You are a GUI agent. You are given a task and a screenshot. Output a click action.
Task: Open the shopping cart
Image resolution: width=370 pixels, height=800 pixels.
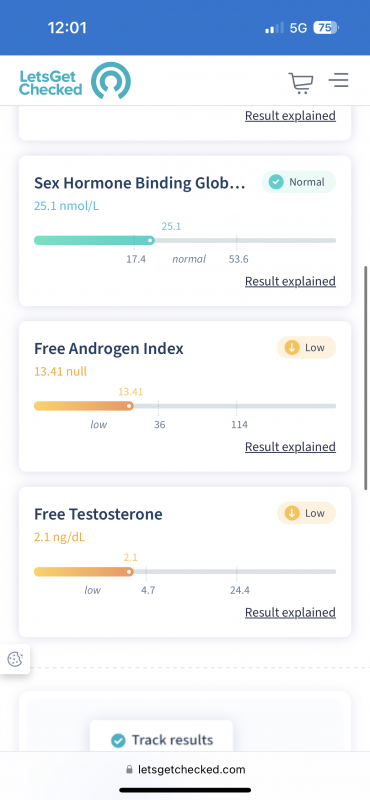point(301,83)
